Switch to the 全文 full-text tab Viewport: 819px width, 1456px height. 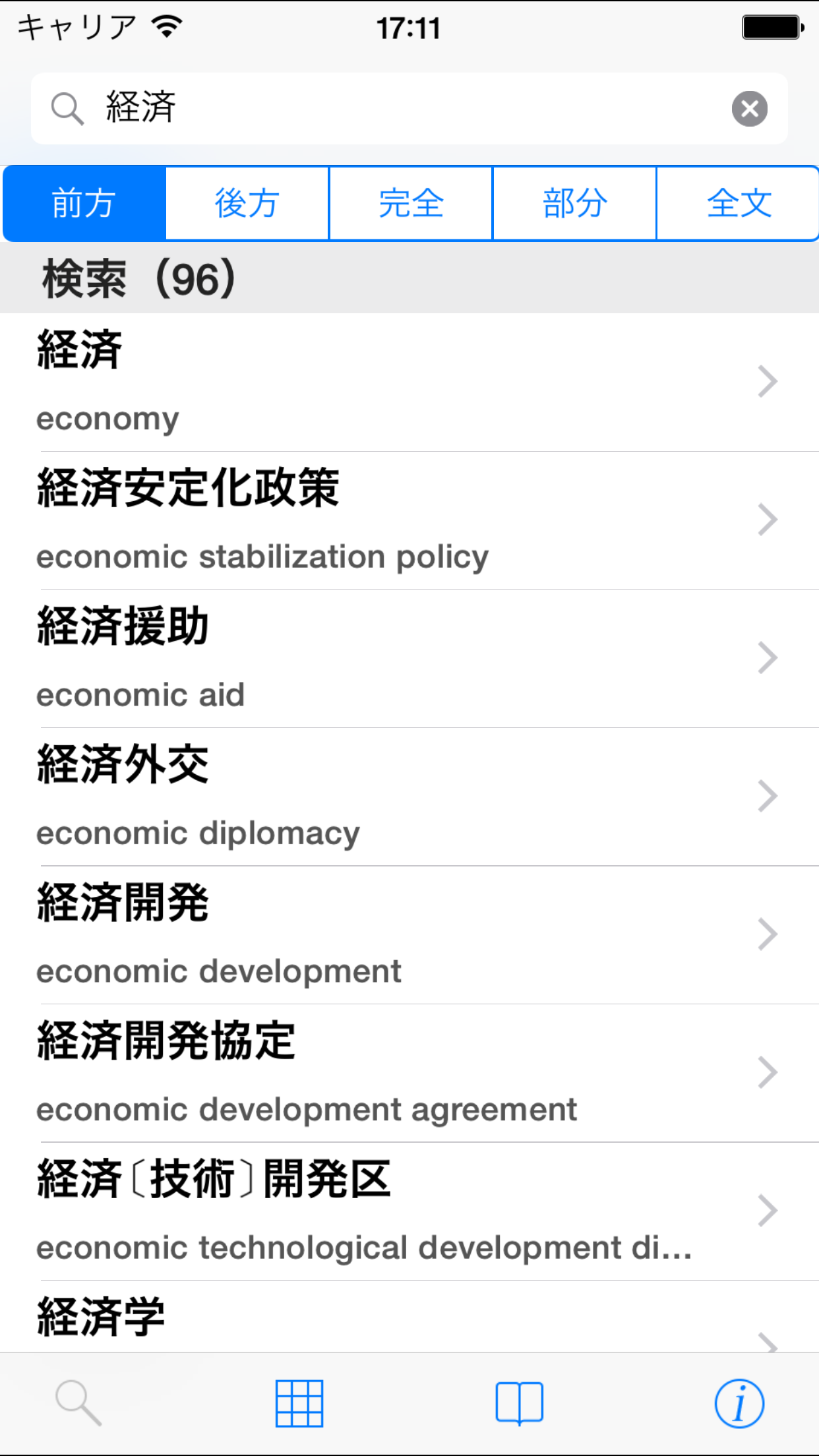click(x=738, y=203)
